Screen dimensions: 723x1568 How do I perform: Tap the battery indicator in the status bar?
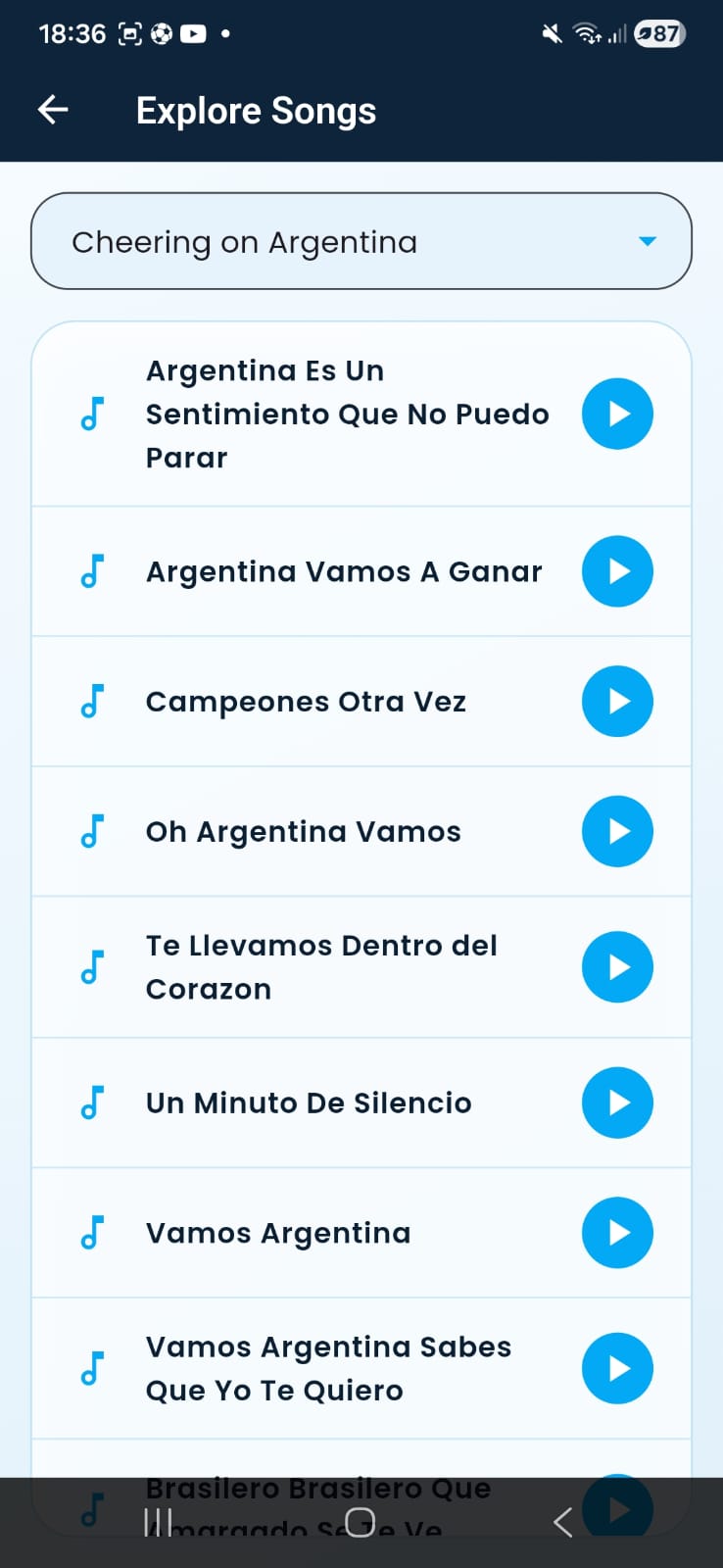click(x=657, y=33)
